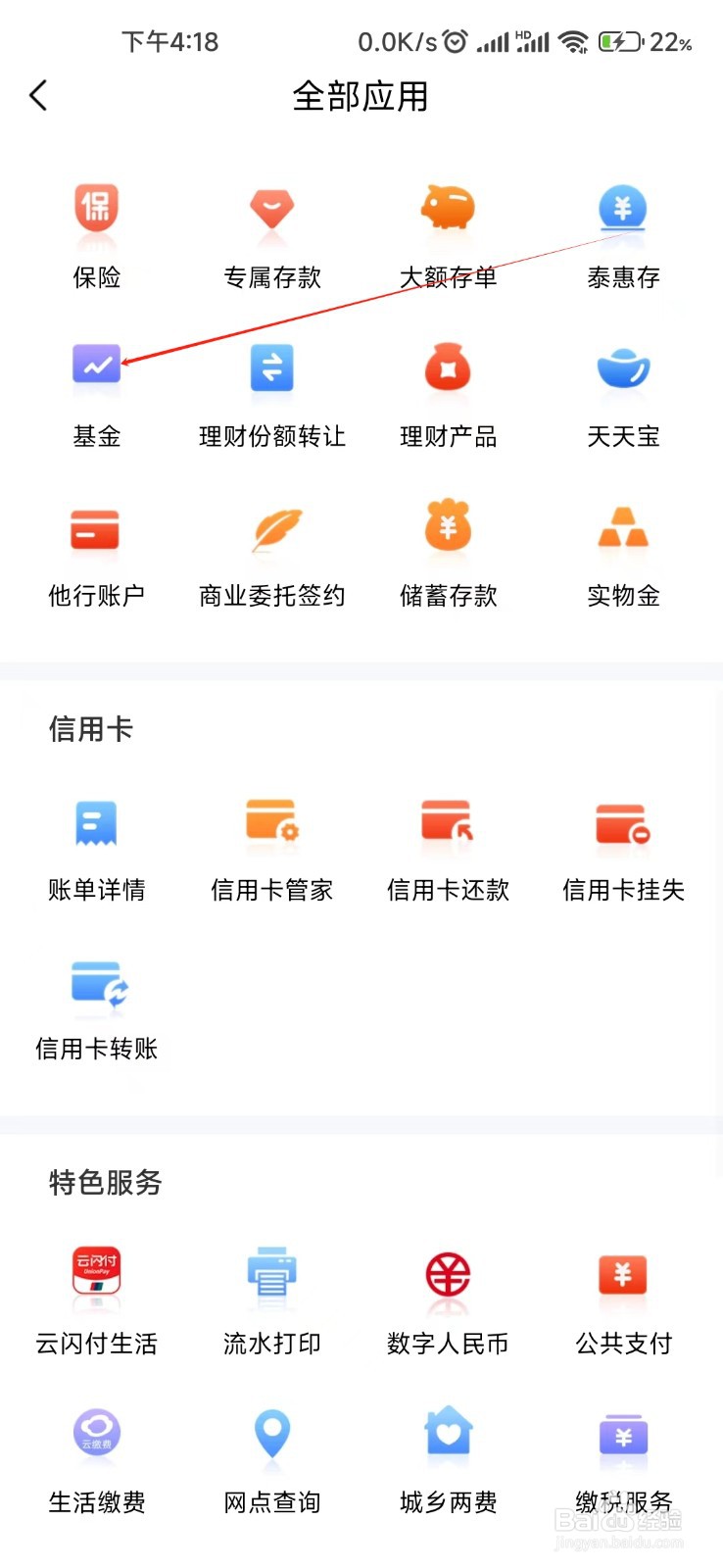Select 信用卡挂失
This screenshot has width=723, height=1568.
[x=623, y=849]
